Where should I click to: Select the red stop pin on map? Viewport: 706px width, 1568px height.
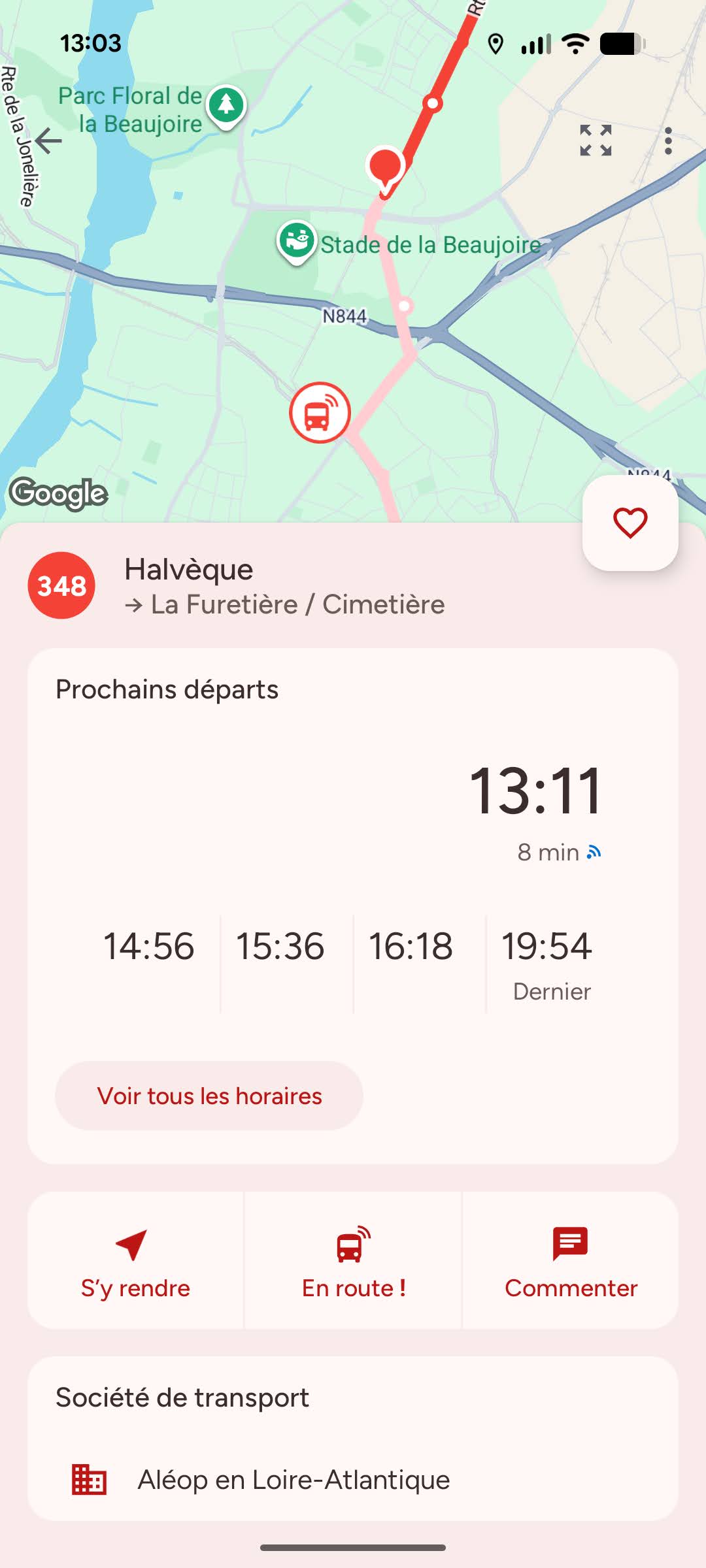point(385,167)
